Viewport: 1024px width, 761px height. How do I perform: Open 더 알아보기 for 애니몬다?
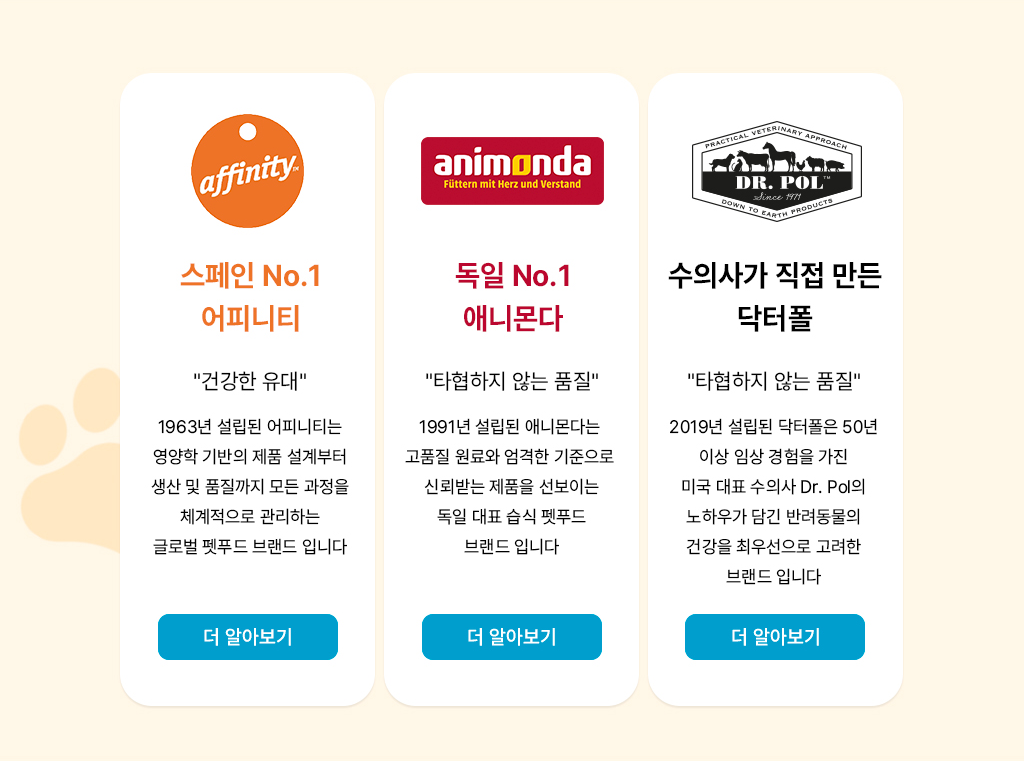512,637
